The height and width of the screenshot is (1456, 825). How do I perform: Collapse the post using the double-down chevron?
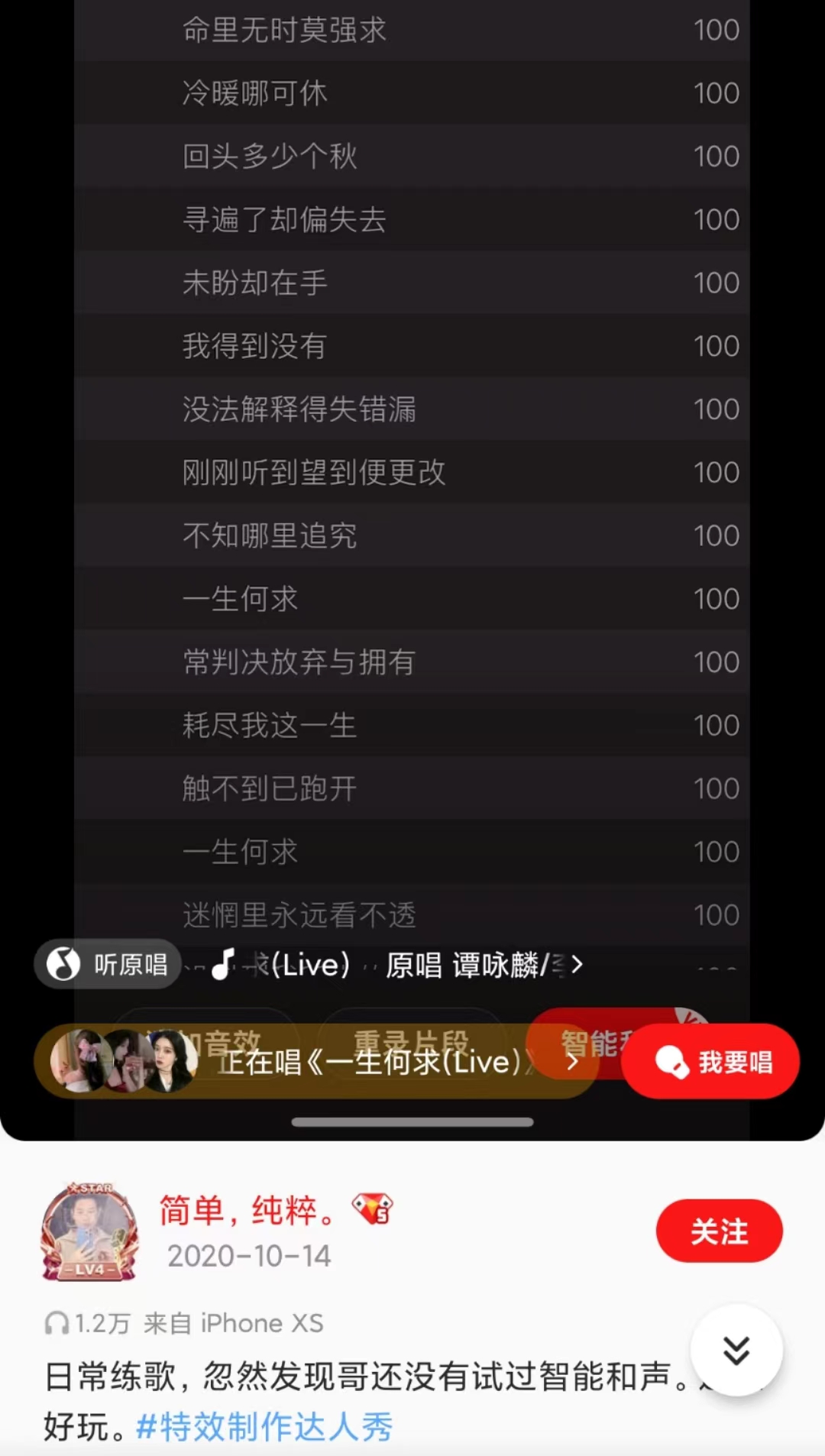(x=736, y=1351)
